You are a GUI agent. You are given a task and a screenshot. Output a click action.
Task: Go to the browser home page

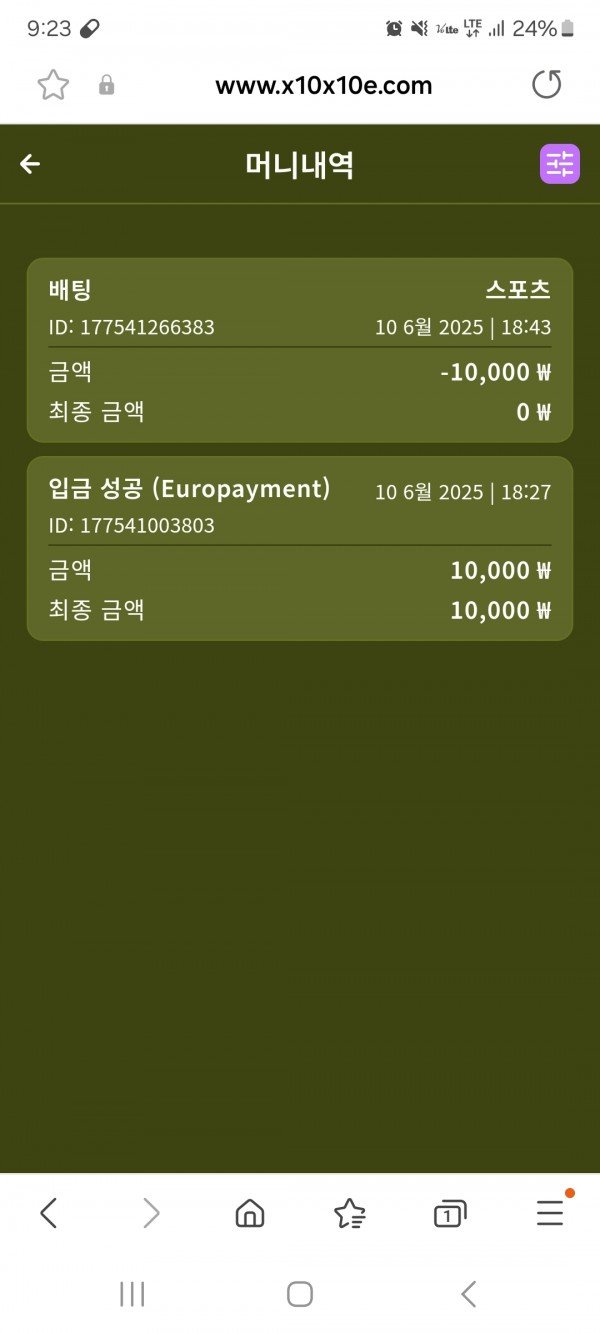point(249,1213)
